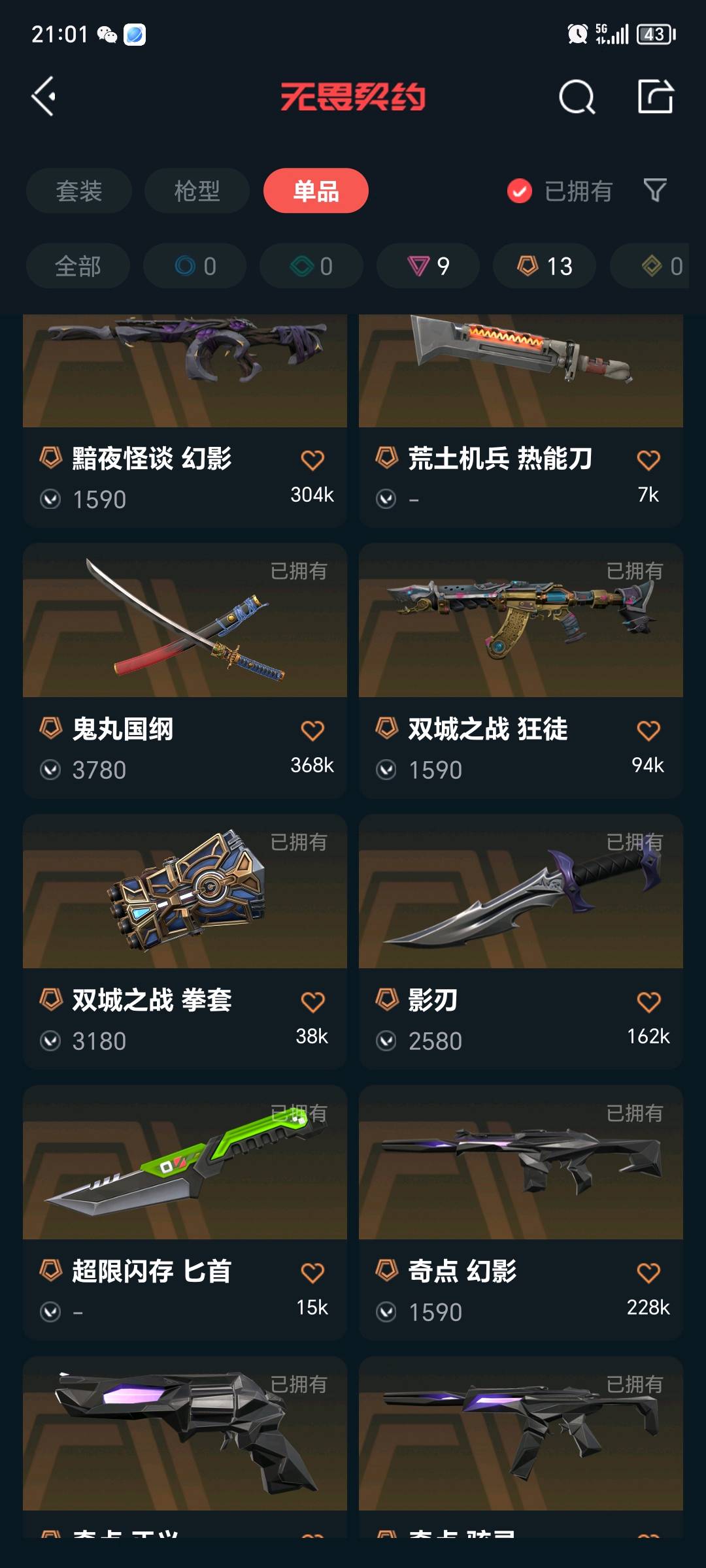706x1568 pixels.
Task: Like the 黯夜怪谈 幻影 skin
Action: click(312, 460)
